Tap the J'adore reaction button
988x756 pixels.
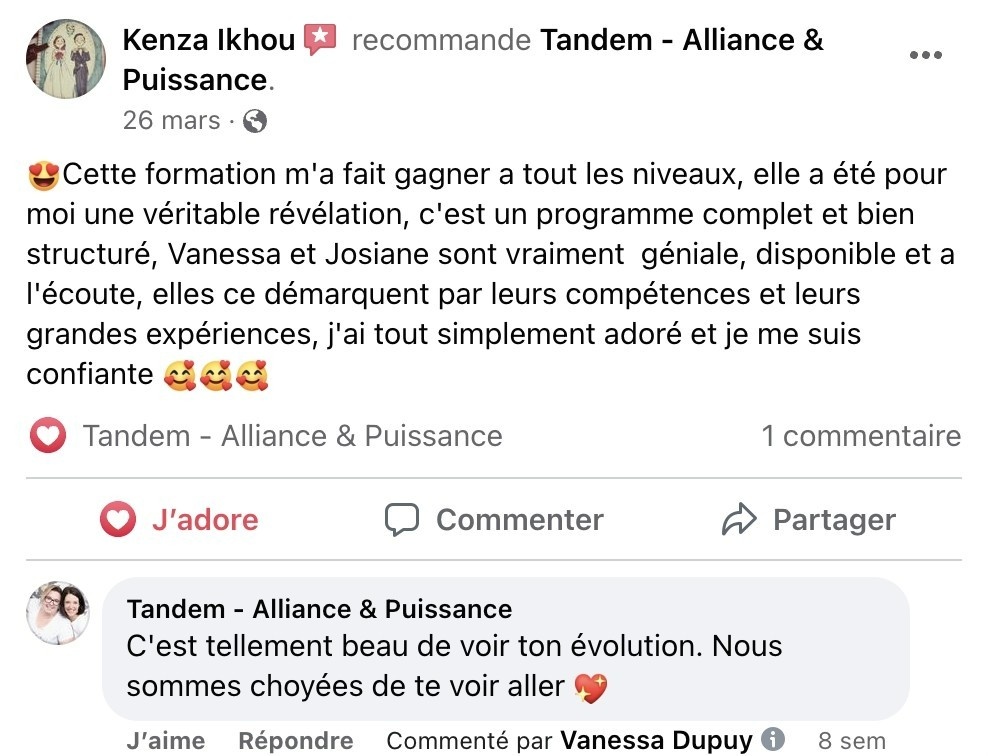click(x=180, y=520)
